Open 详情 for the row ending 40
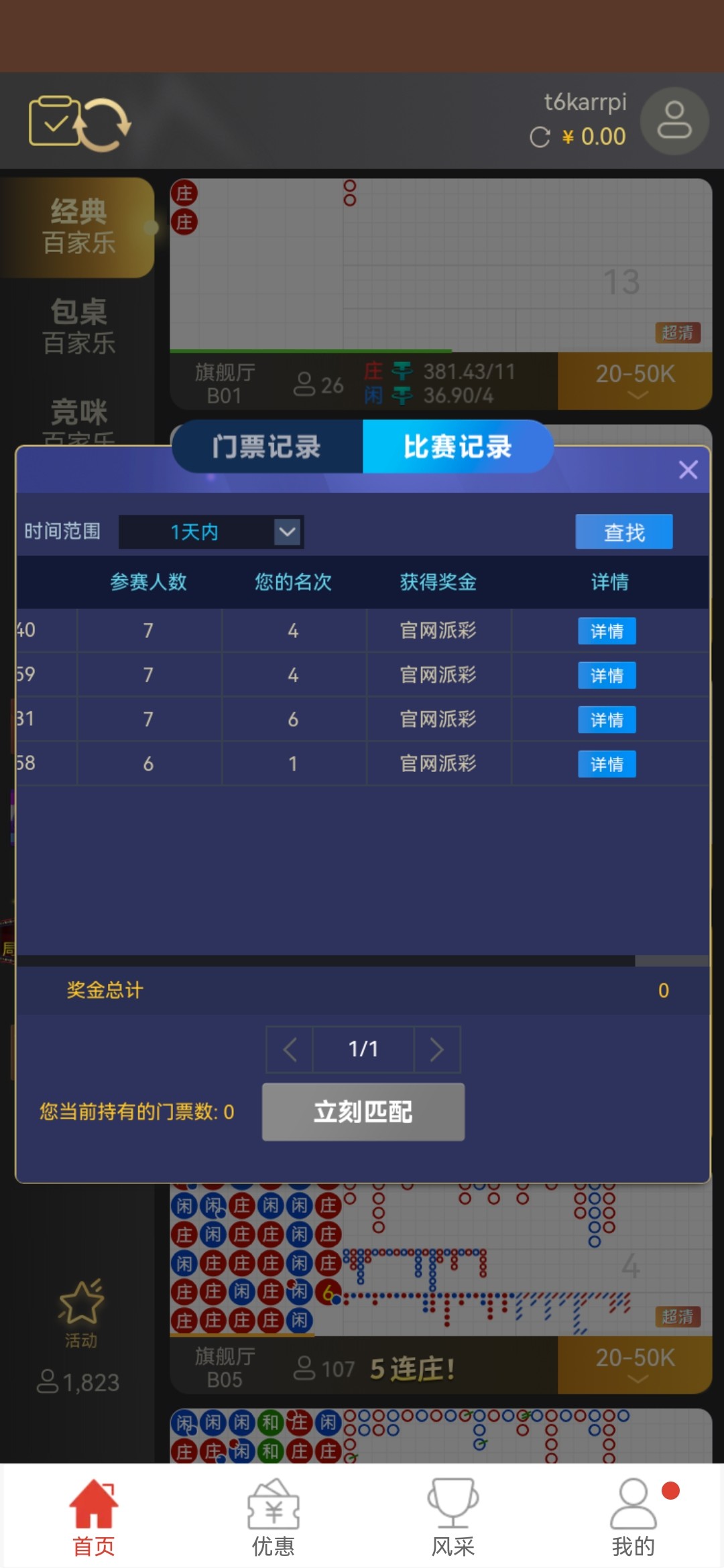Image resolution: width=724 pixels, height=1568 pixels. click(x=607, y=631)
